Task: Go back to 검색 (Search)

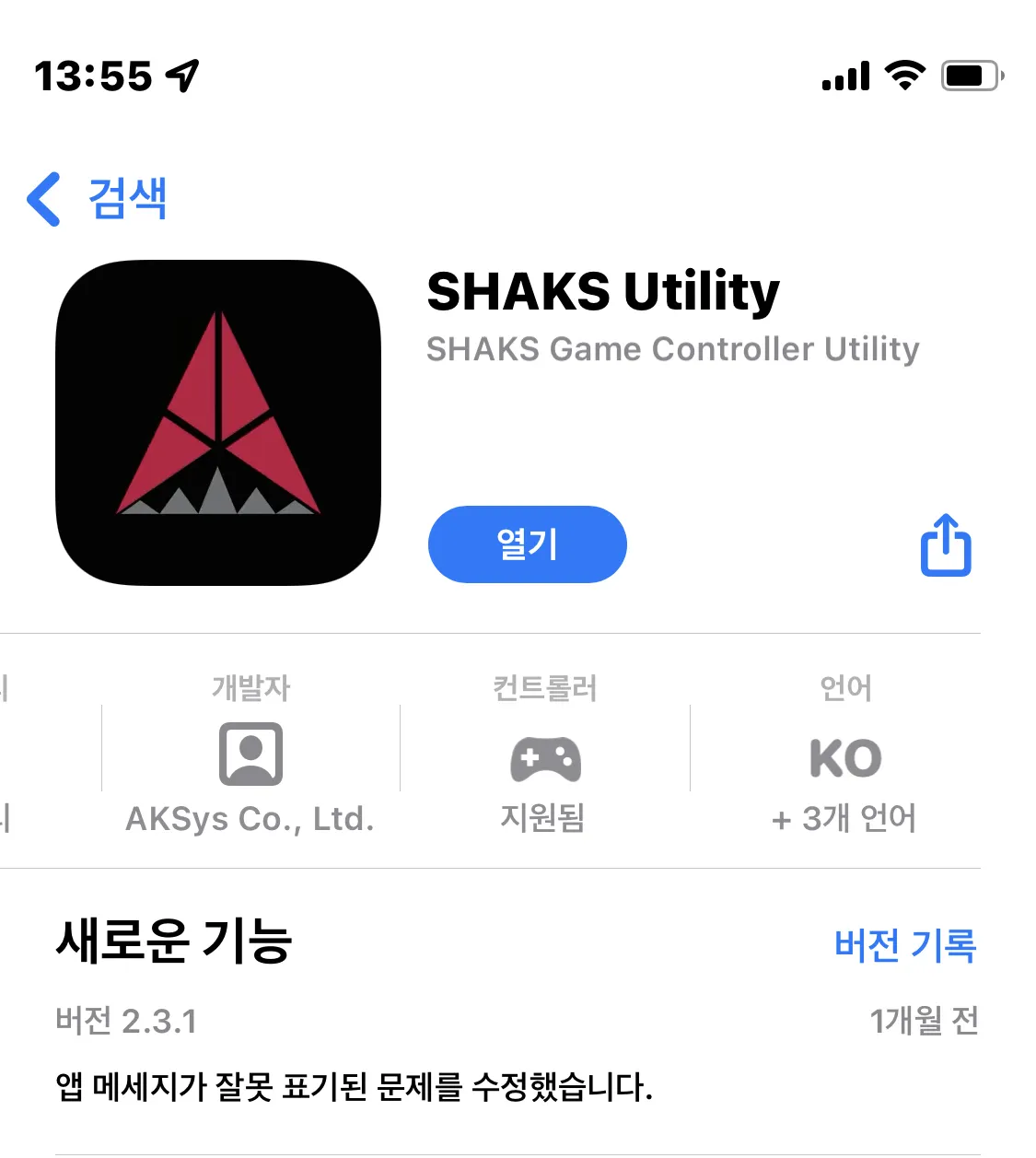Action: [x=98, y=199]
